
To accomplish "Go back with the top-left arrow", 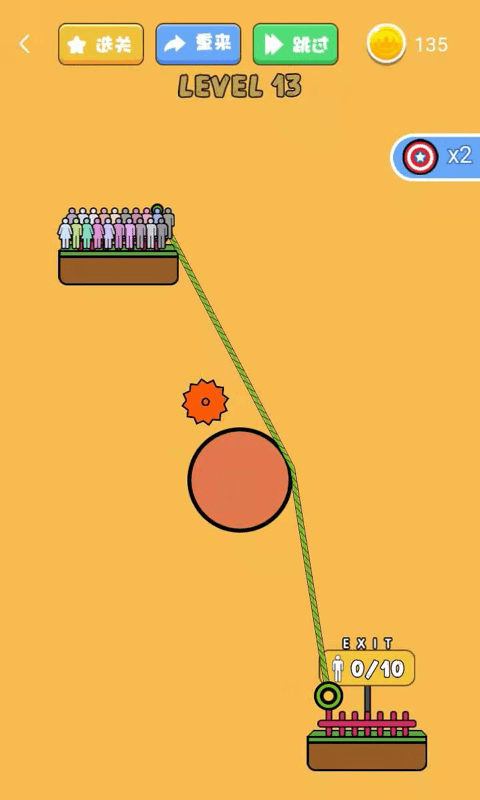I will coord(24,44).
